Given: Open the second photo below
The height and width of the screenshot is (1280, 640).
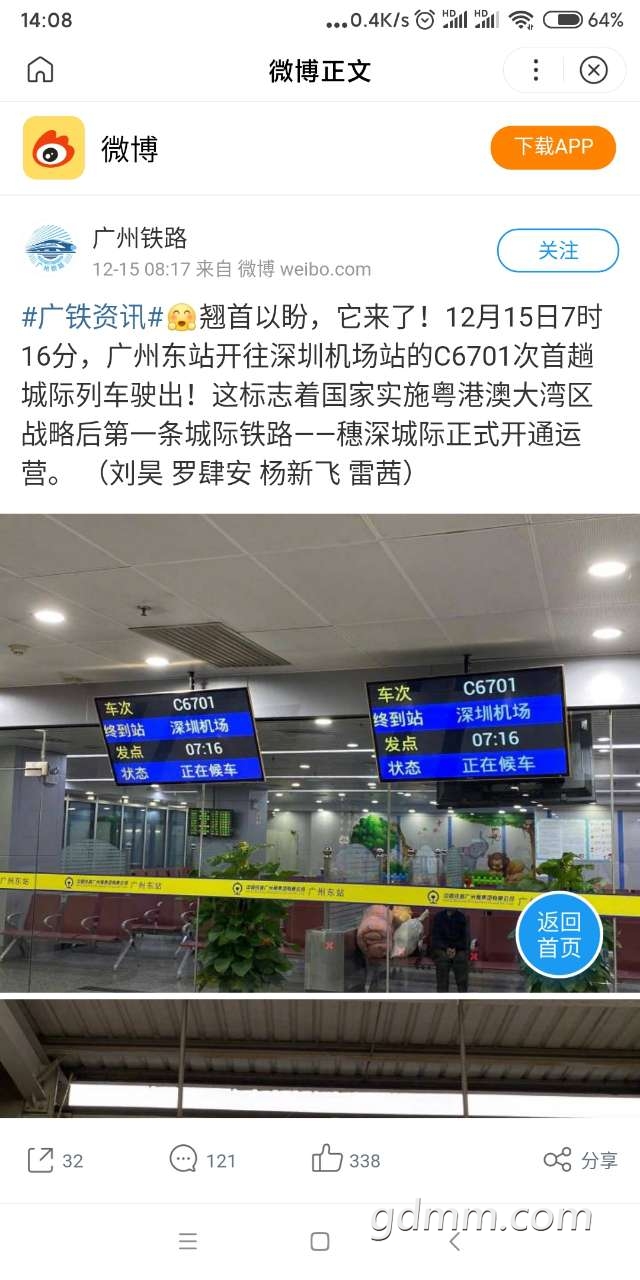Looking at the screenshot, I should click(x=320, y=1058).
